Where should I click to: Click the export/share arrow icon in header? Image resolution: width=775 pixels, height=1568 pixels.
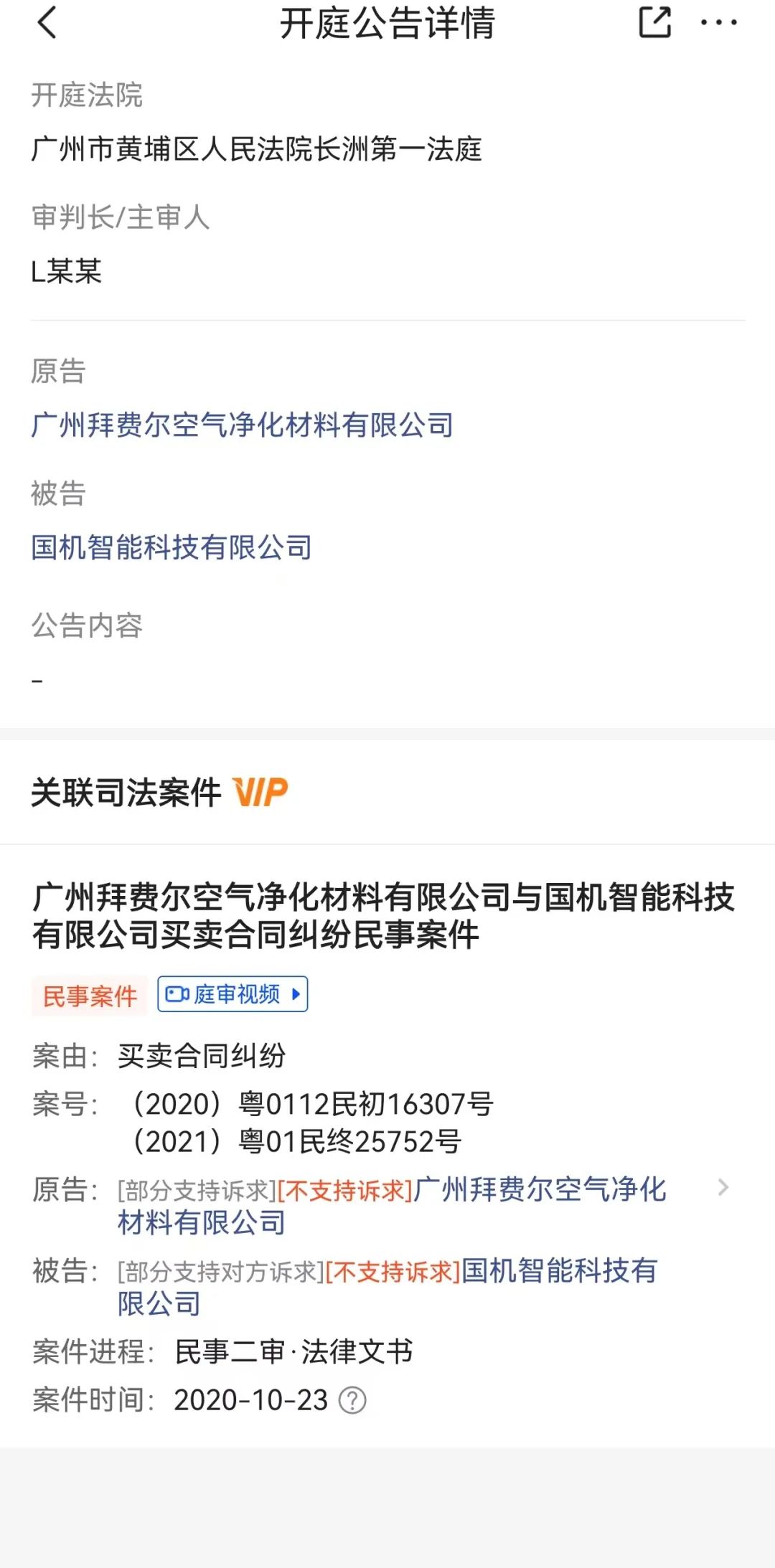click(654, 23)
